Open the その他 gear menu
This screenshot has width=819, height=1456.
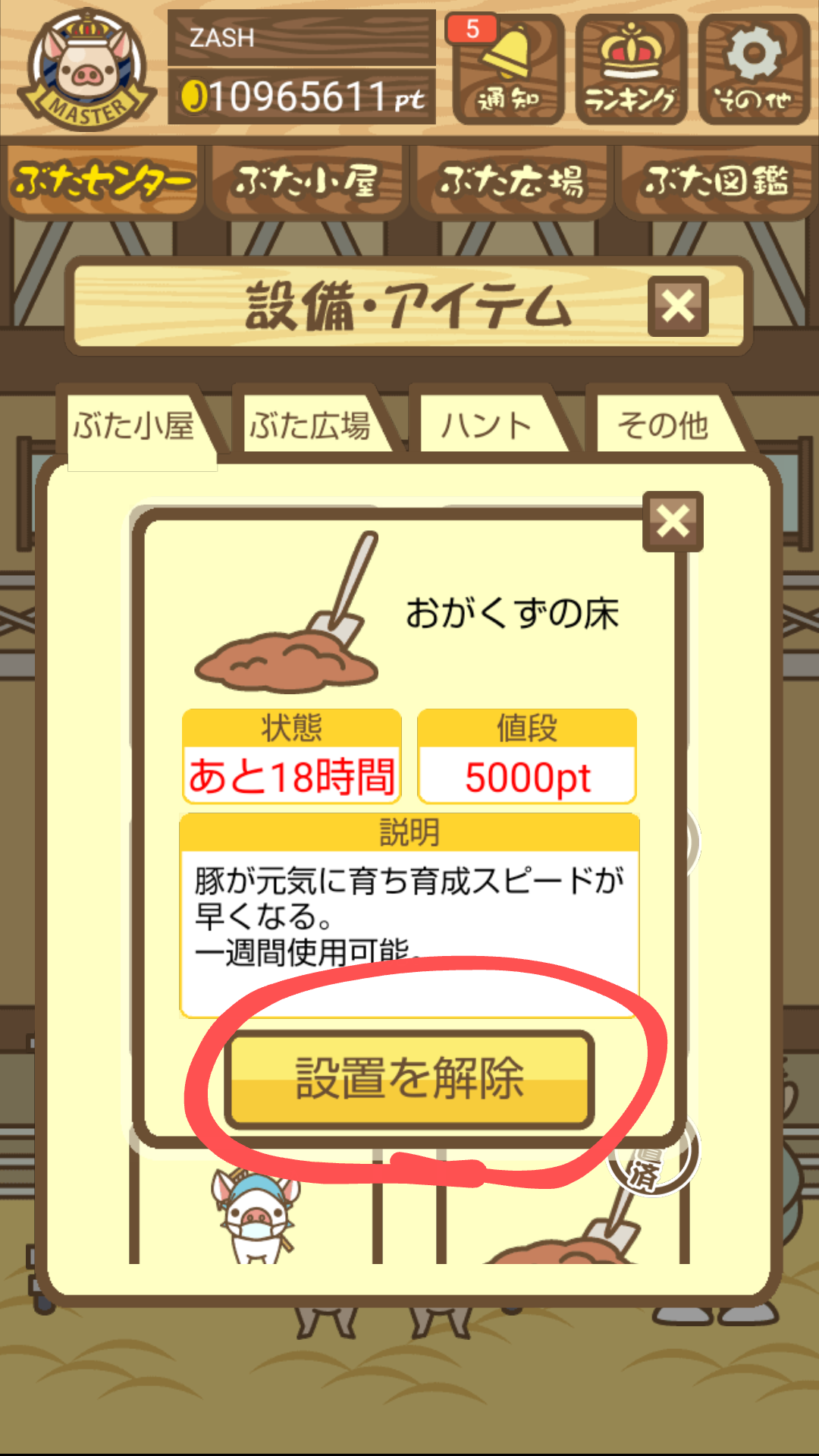(754, 70)
